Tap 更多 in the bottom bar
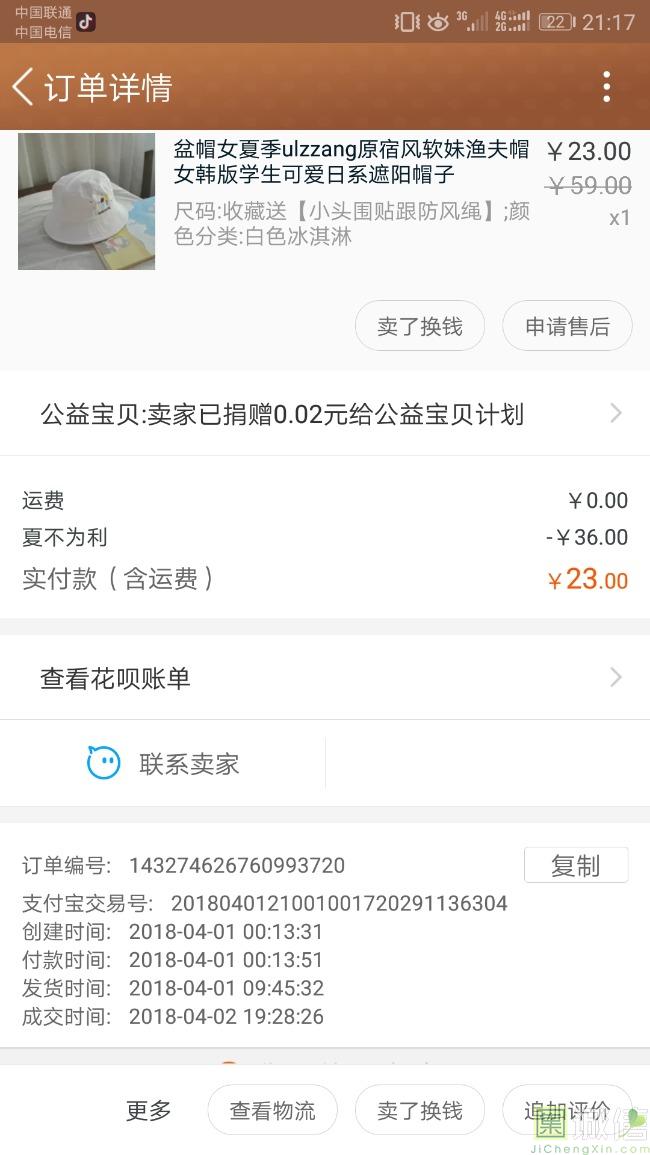650x1155 pixels. [x=149, y=1110]
